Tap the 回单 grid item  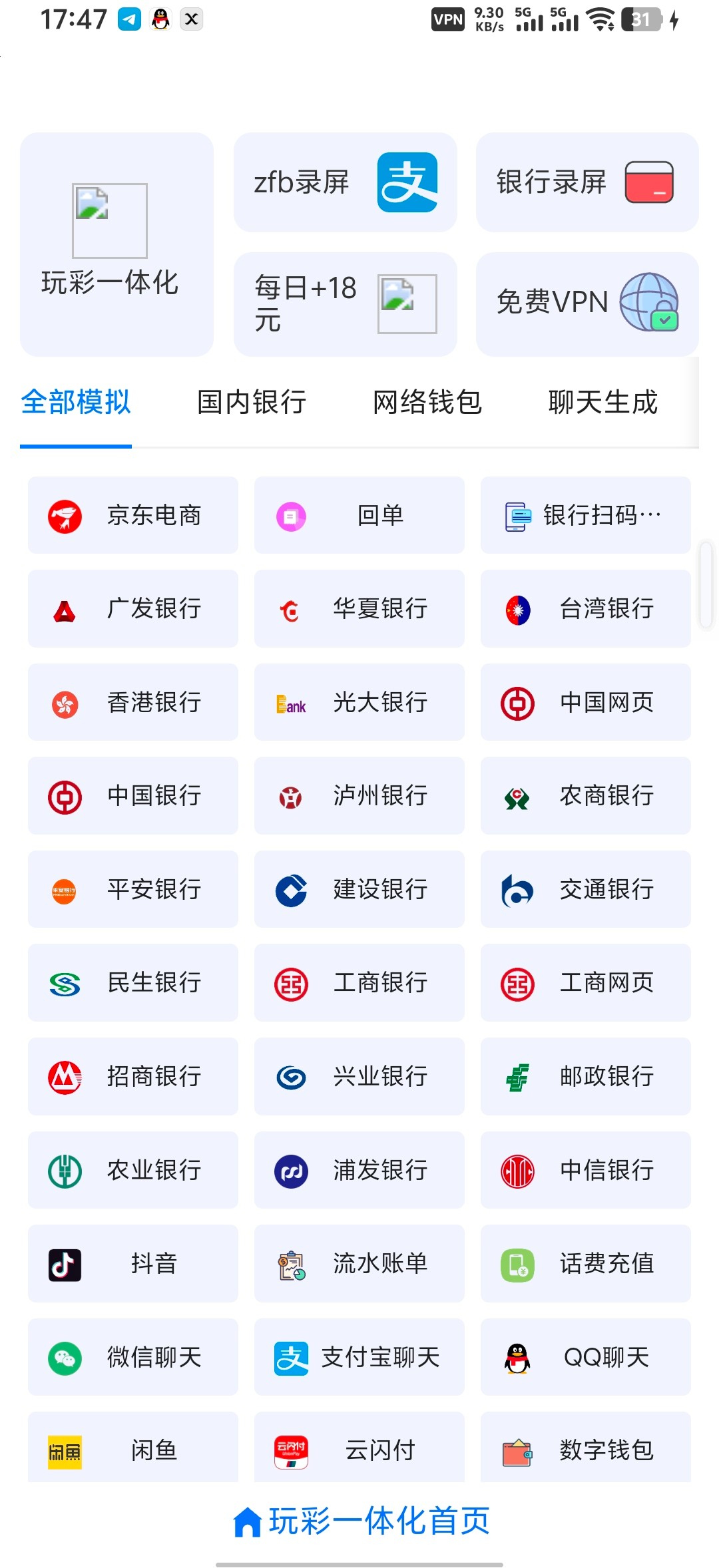[359, 515]
